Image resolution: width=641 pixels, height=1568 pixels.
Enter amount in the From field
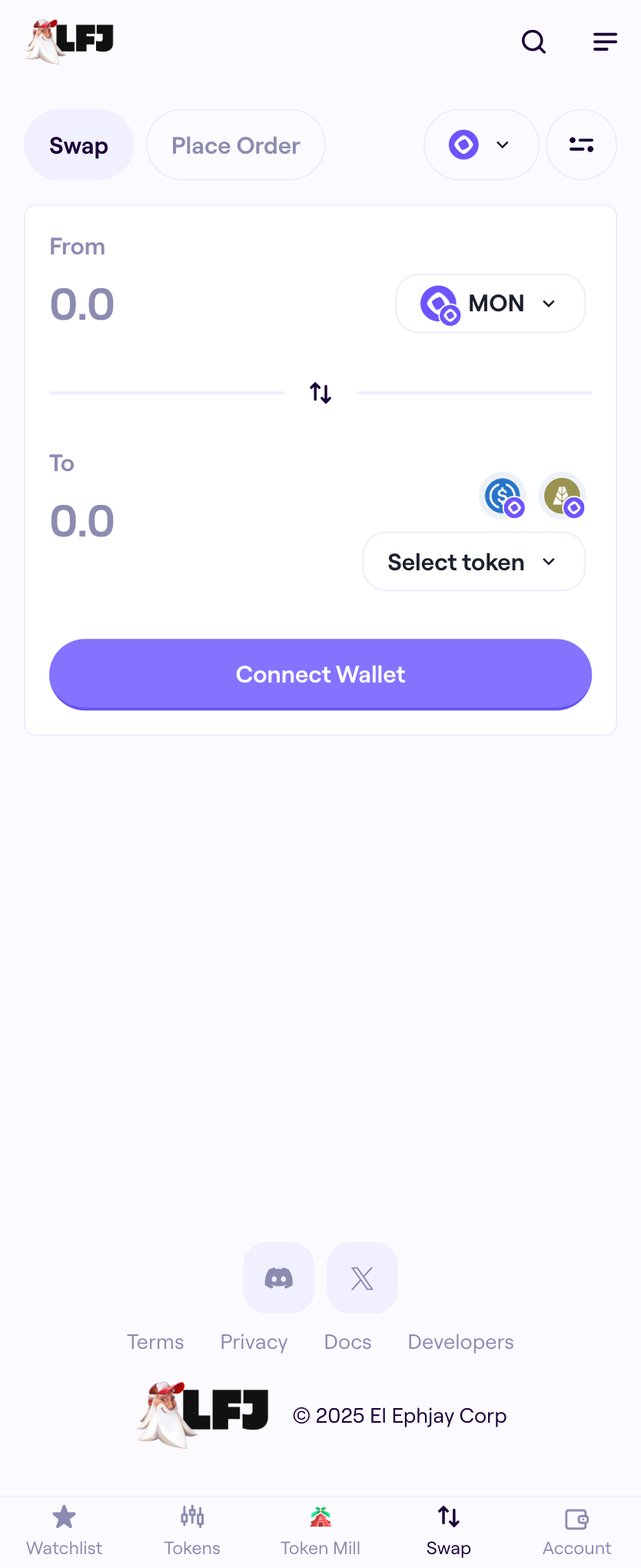(x=192, y=304)
